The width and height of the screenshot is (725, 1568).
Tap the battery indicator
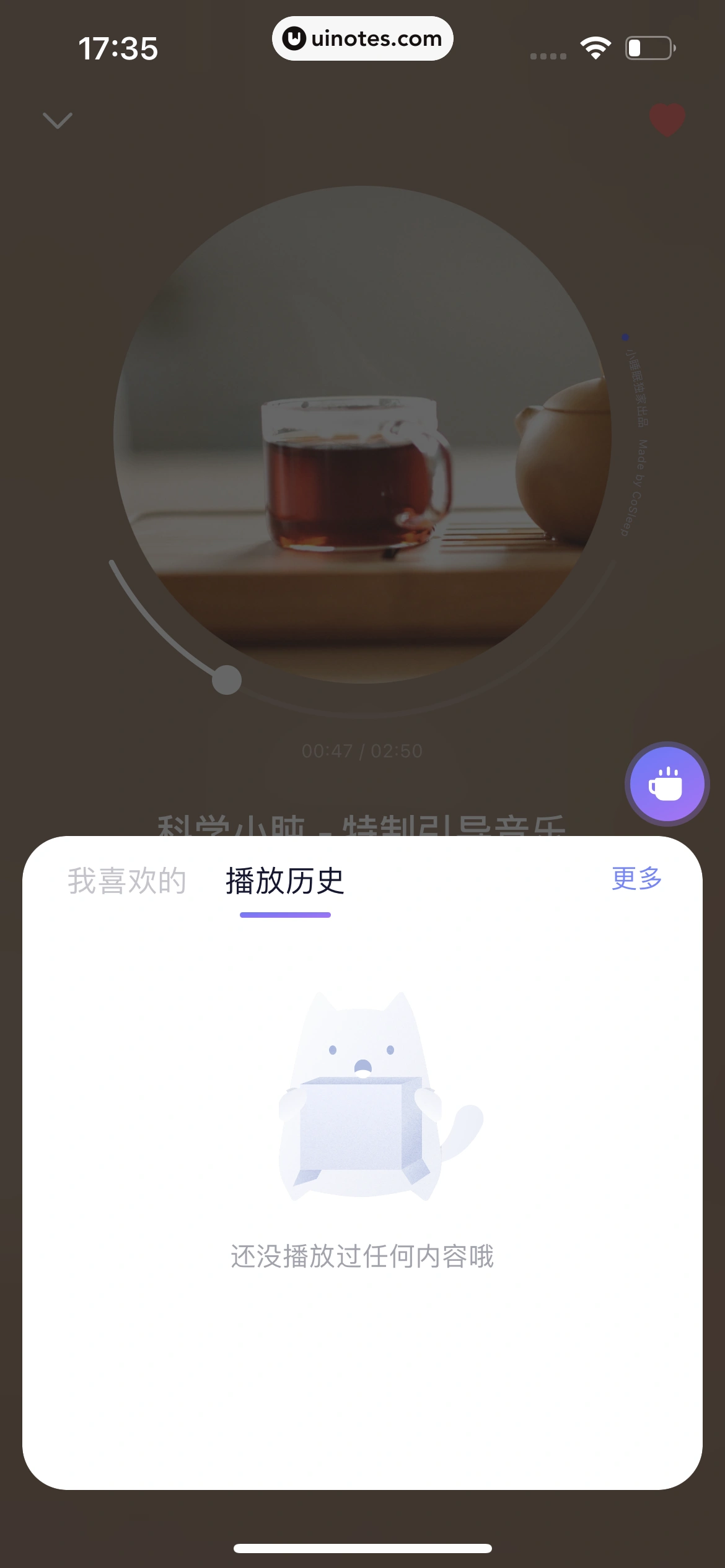click(648, 46)
